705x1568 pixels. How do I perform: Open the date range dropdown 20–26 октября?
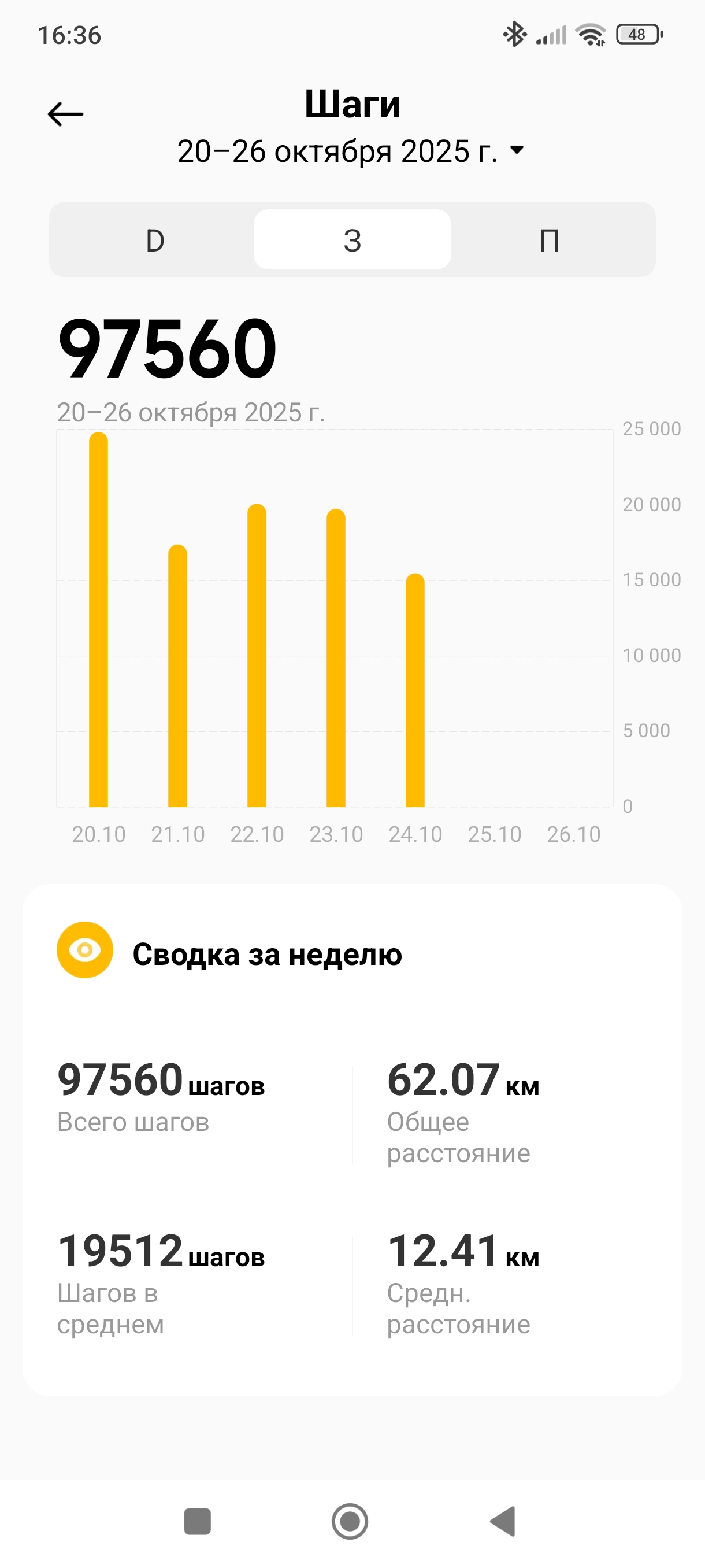click(350, 151)
